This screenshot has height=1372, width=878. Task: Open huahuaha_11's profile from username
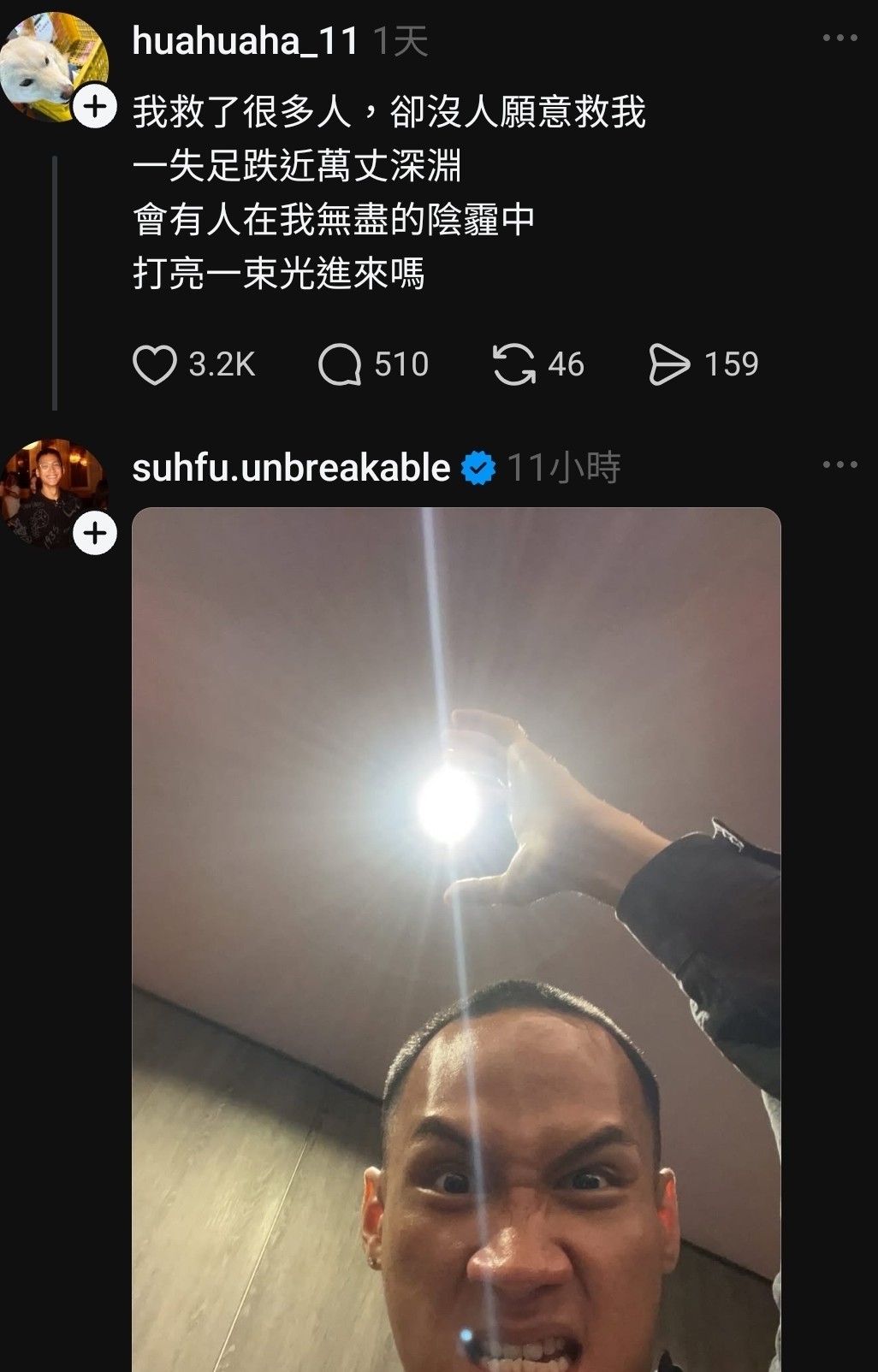[245, 41]
